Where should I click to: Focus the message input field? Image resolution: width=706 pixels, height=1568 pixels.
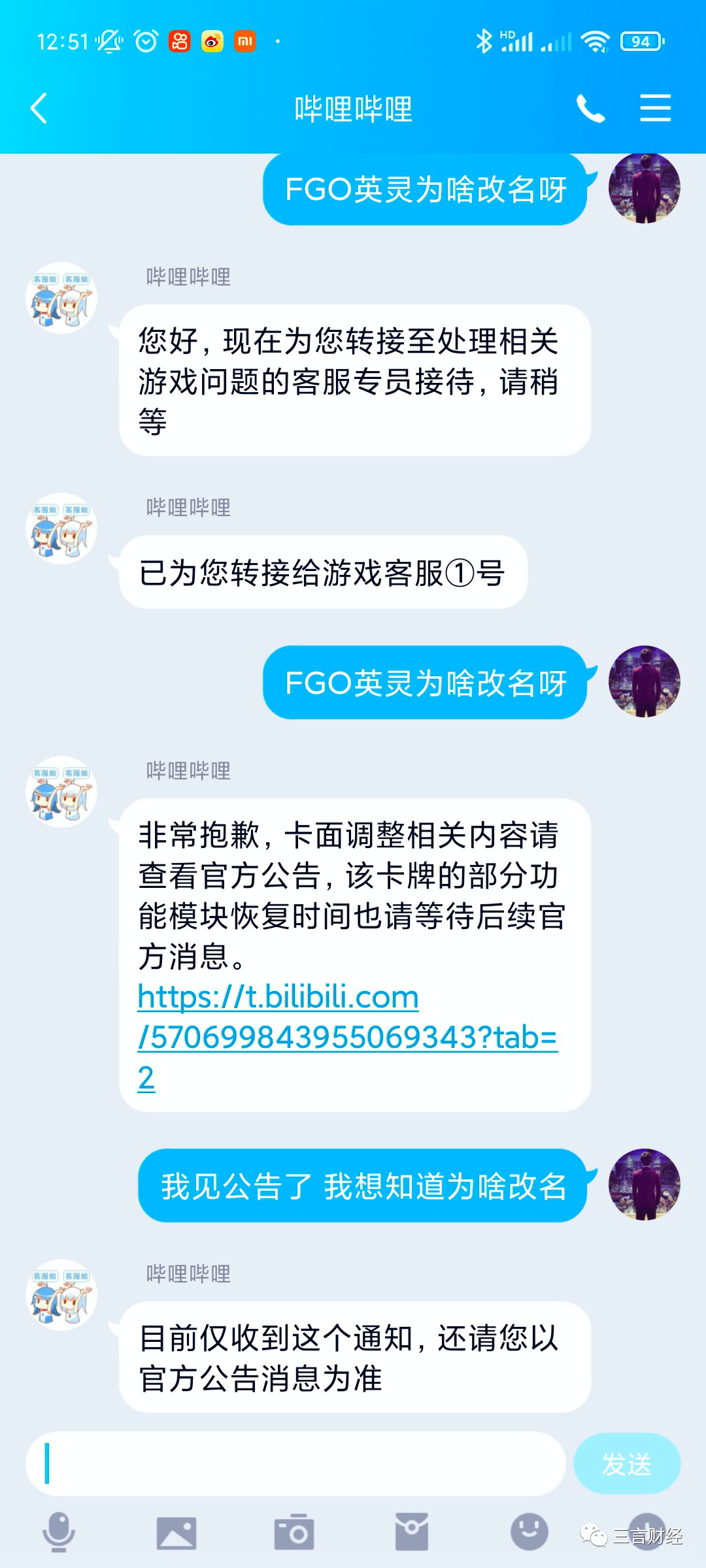(295, 1464)
